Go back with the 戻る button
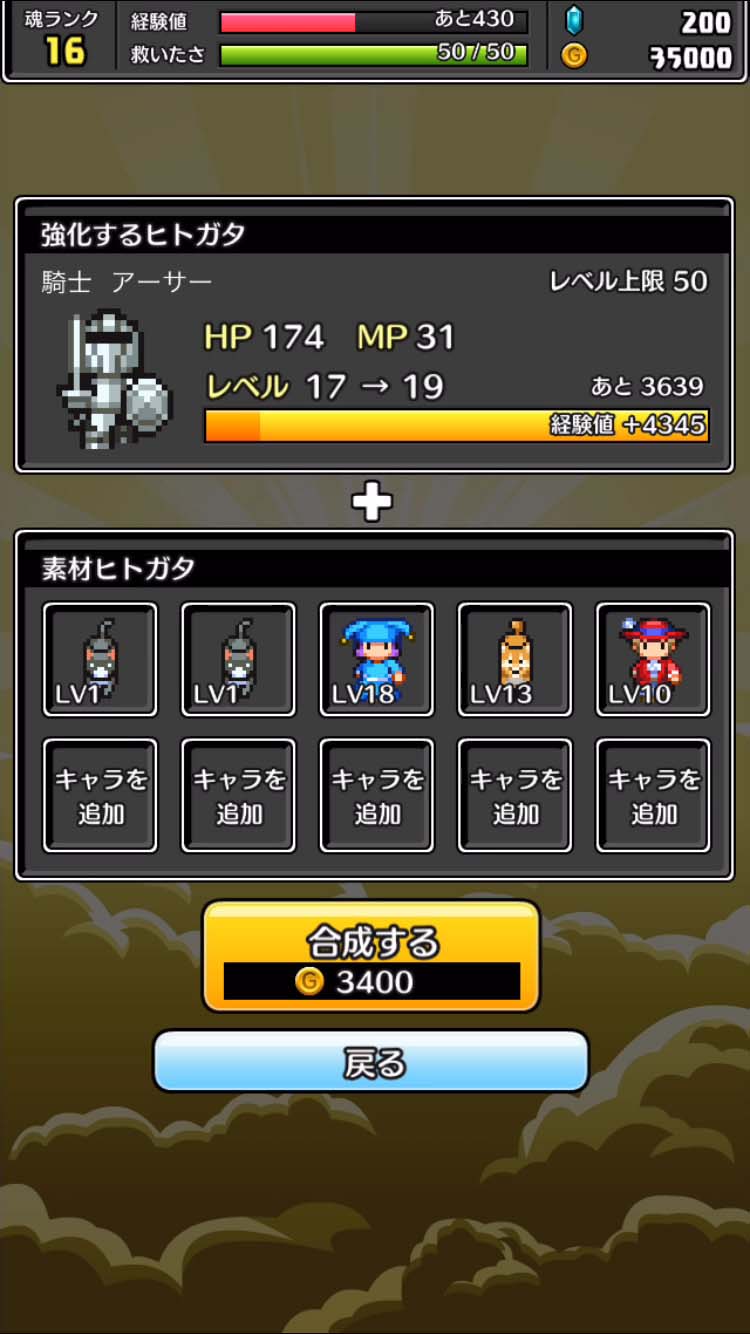This screenshot has height=1334, width=750. [371, 1062]
